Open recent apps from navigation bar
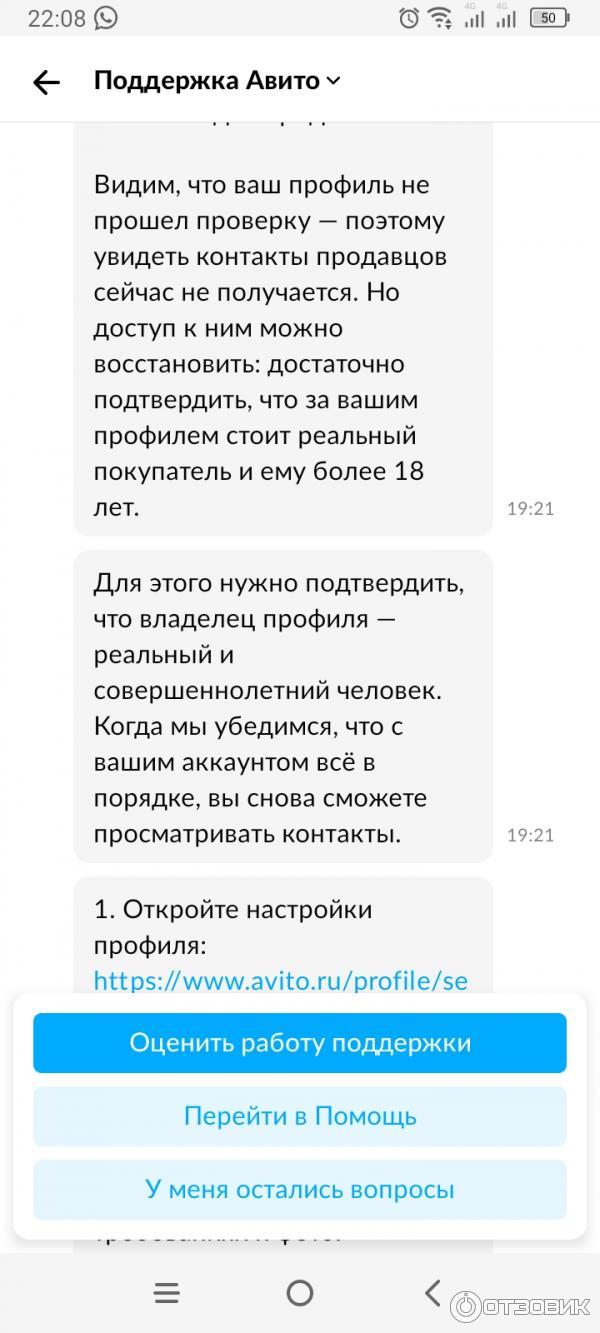The width and height of the screenshot is (600, 1333). coord(167,1292)
